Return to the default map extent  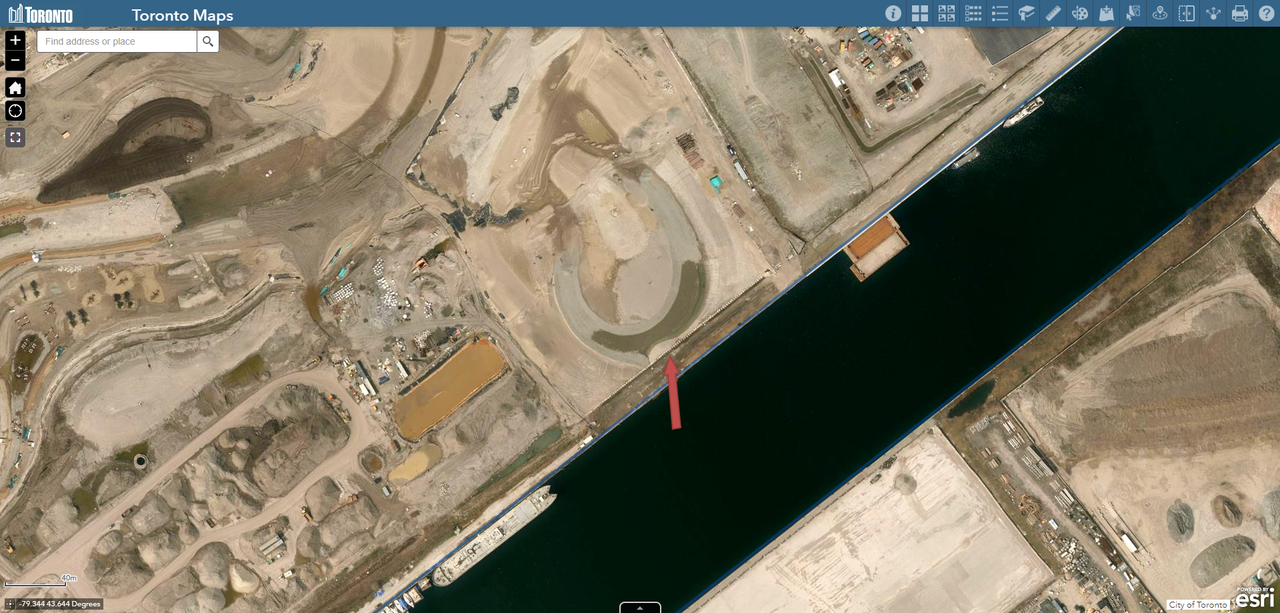tap(15, 87)
